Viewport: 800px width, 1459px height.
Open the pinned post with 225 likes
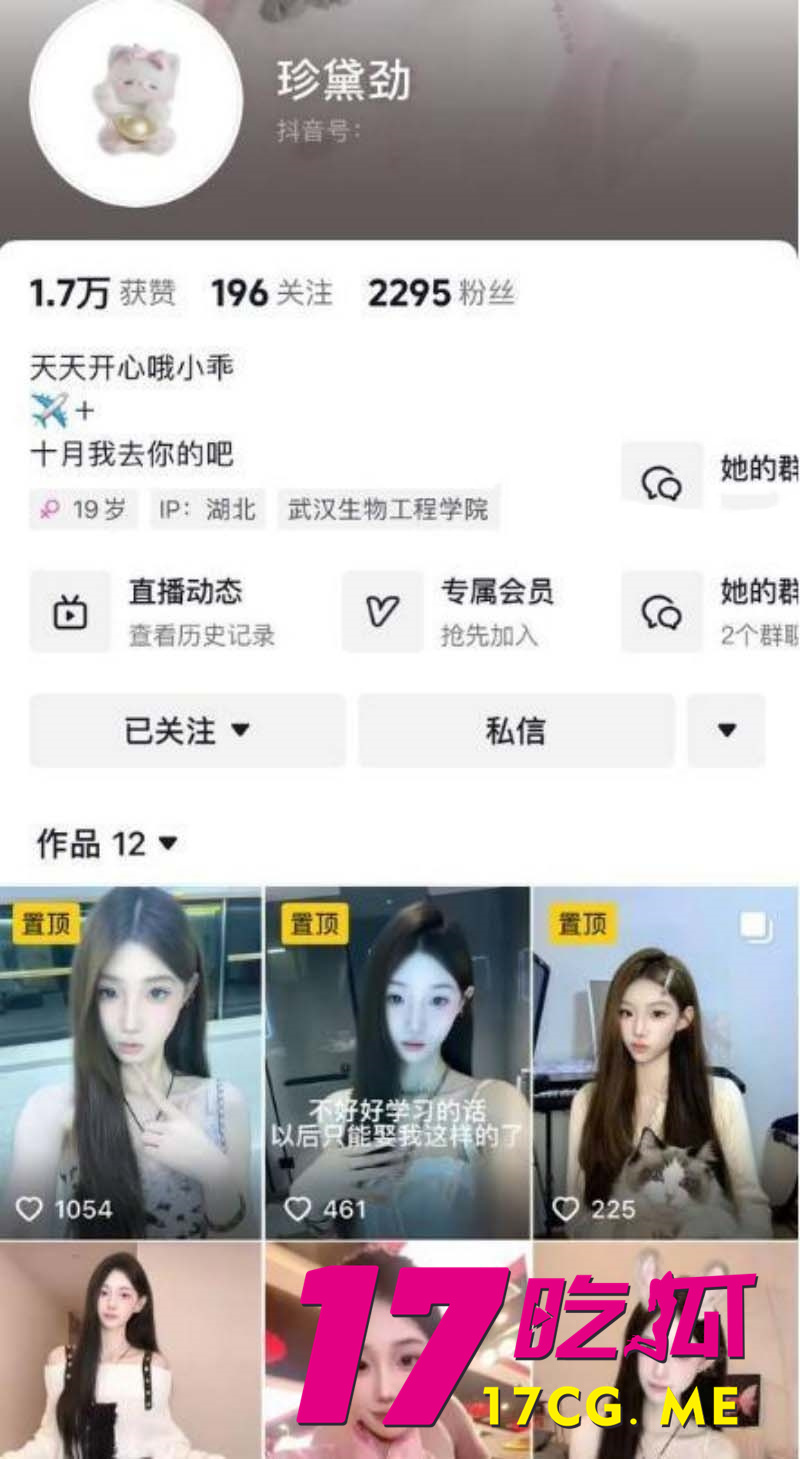pyautogui.click(x=665, y=1062)
